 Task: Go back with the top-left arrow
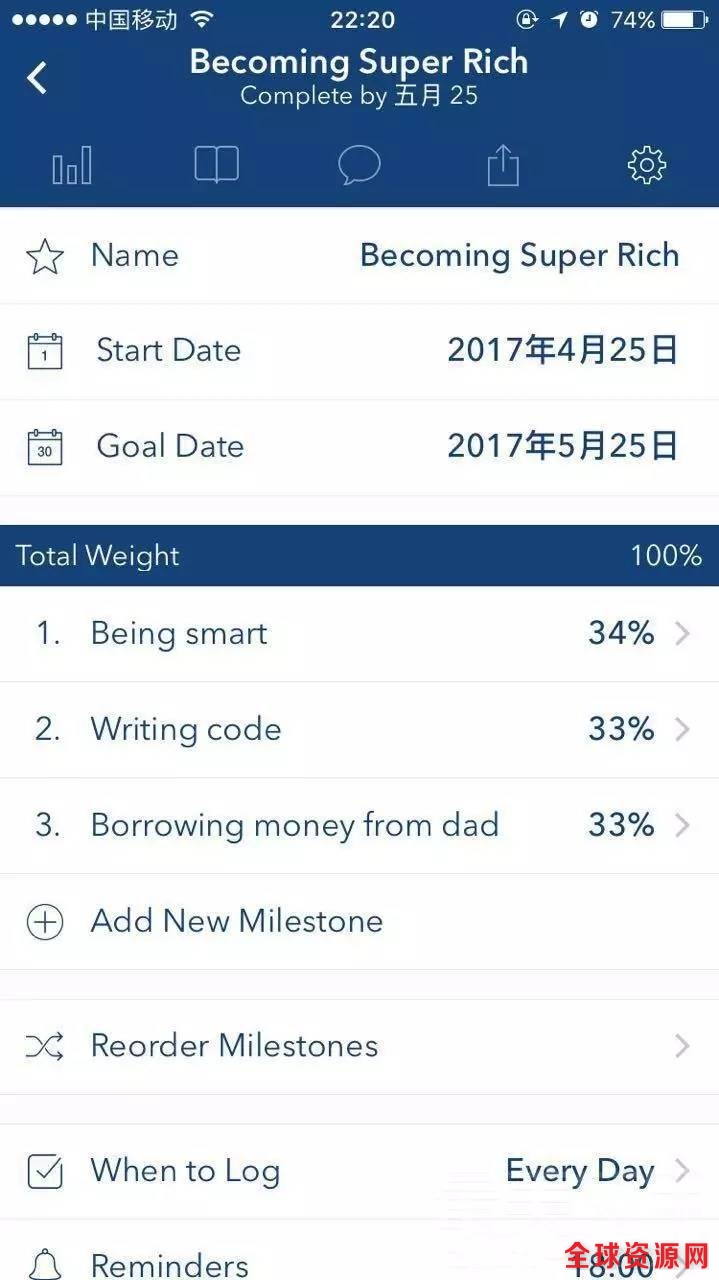coord(37,77)
